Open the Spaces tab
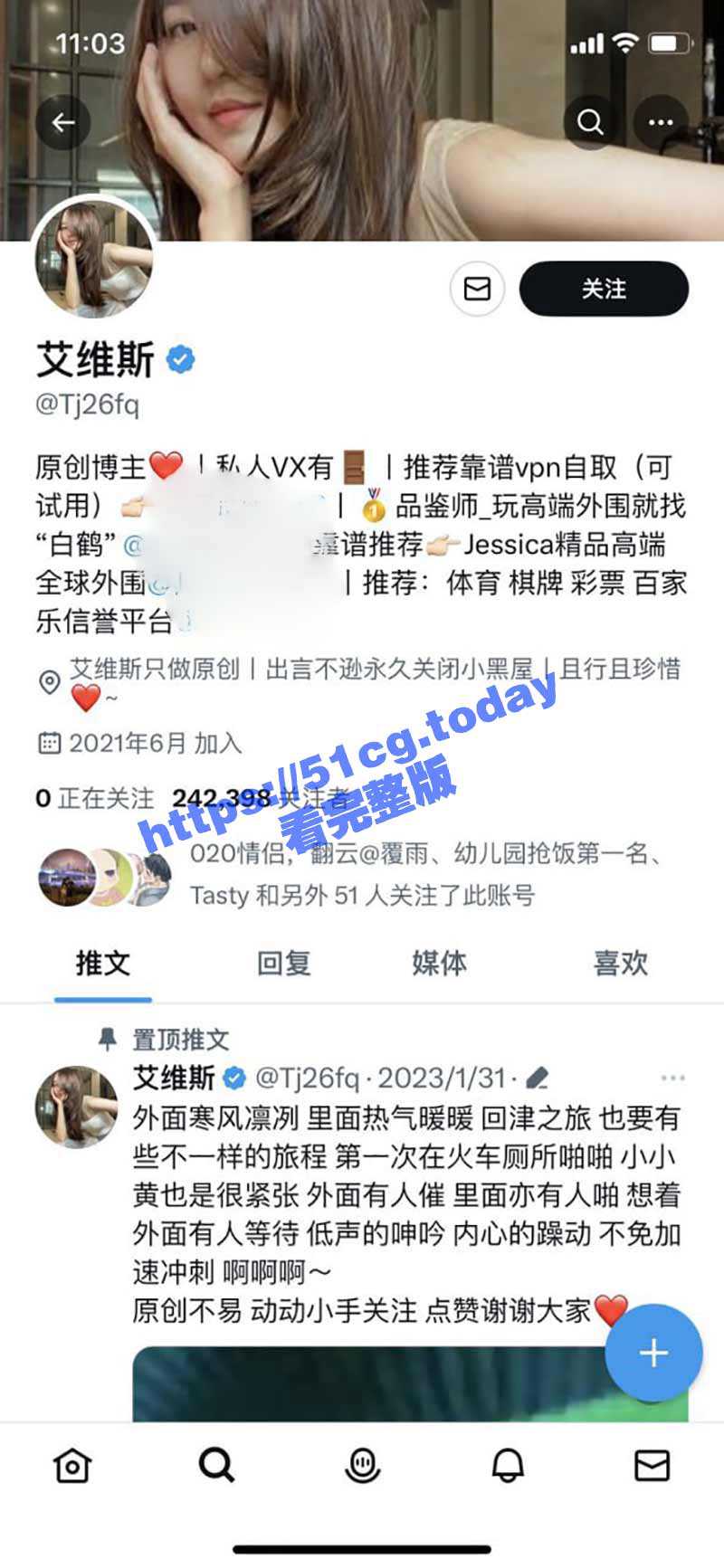The height and width of the screenshot is (1568, 724). point(362,1466)
